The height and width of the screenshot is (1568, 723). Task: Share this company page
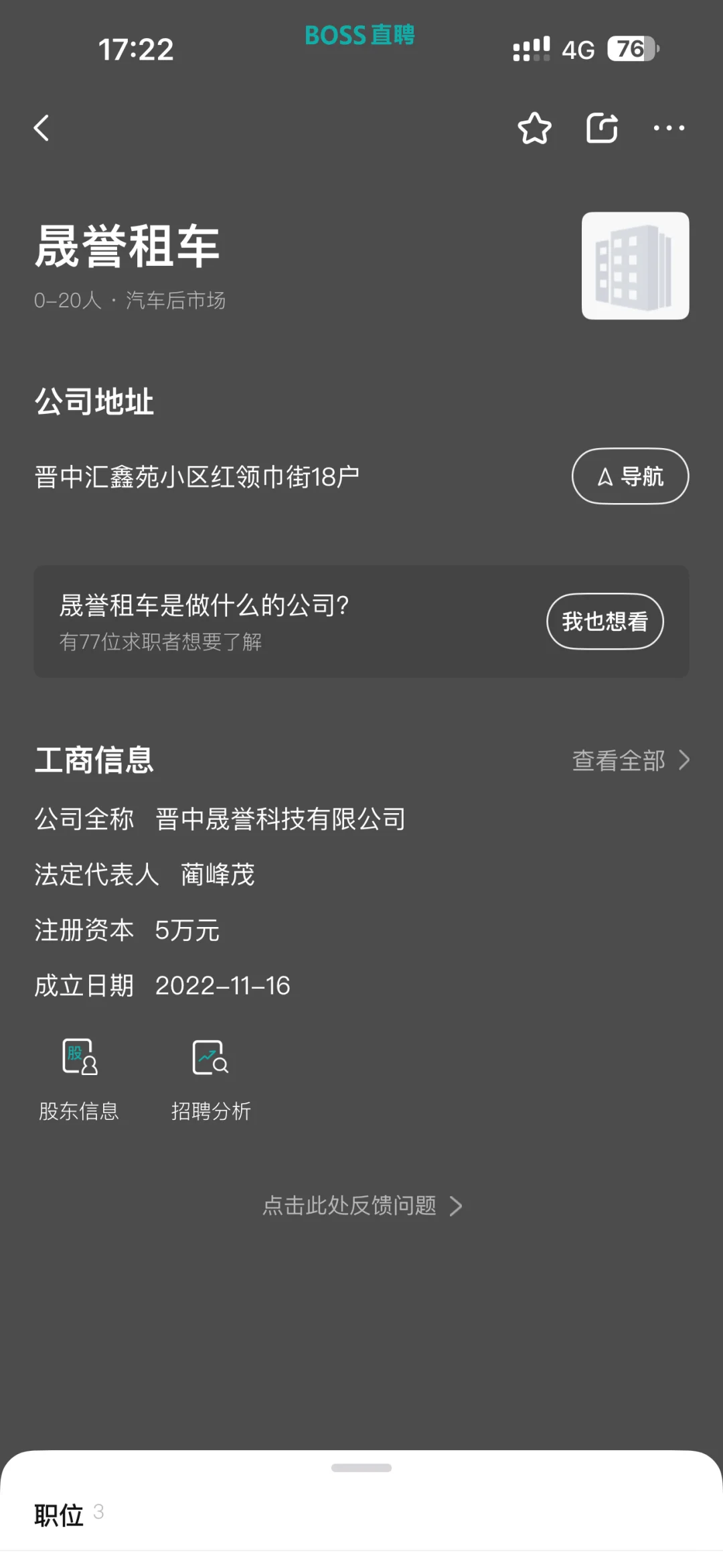pyautogui.click(x=602, y=128)
